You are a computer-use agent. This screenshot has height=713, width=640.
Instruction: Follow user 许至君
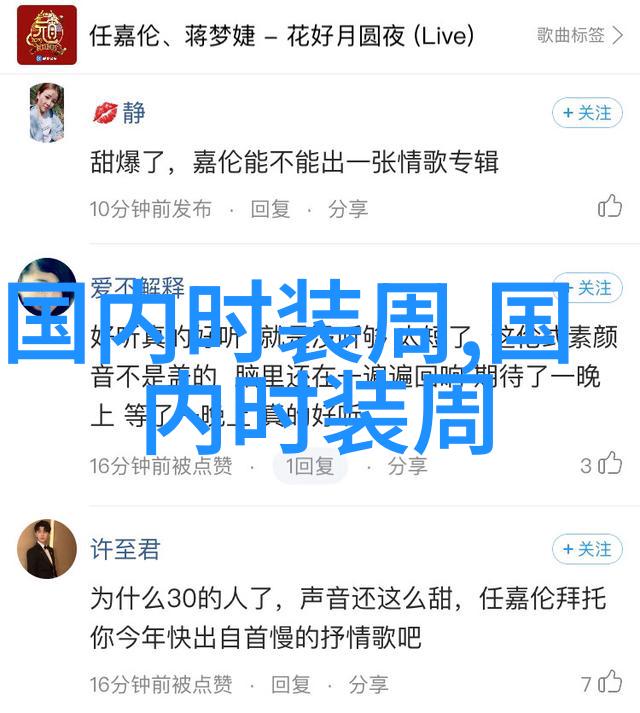point(587,548)
